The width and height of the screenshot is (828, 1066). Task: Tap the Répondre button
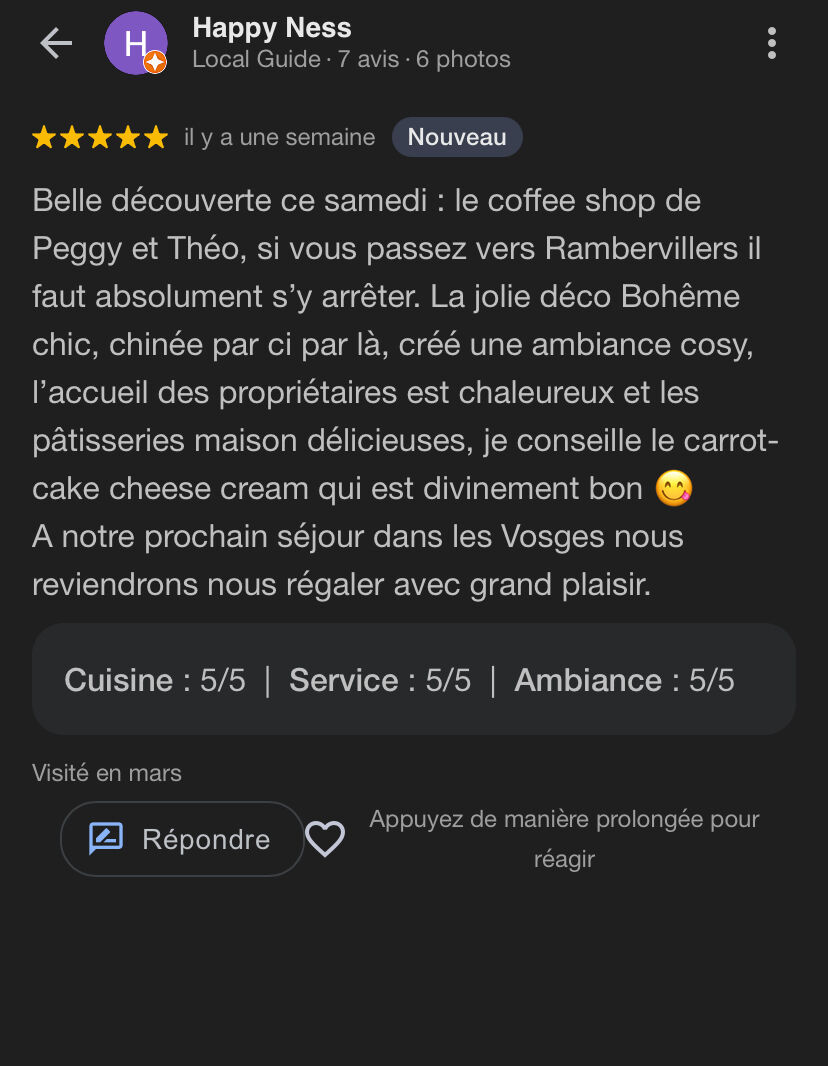coord(182,839)
